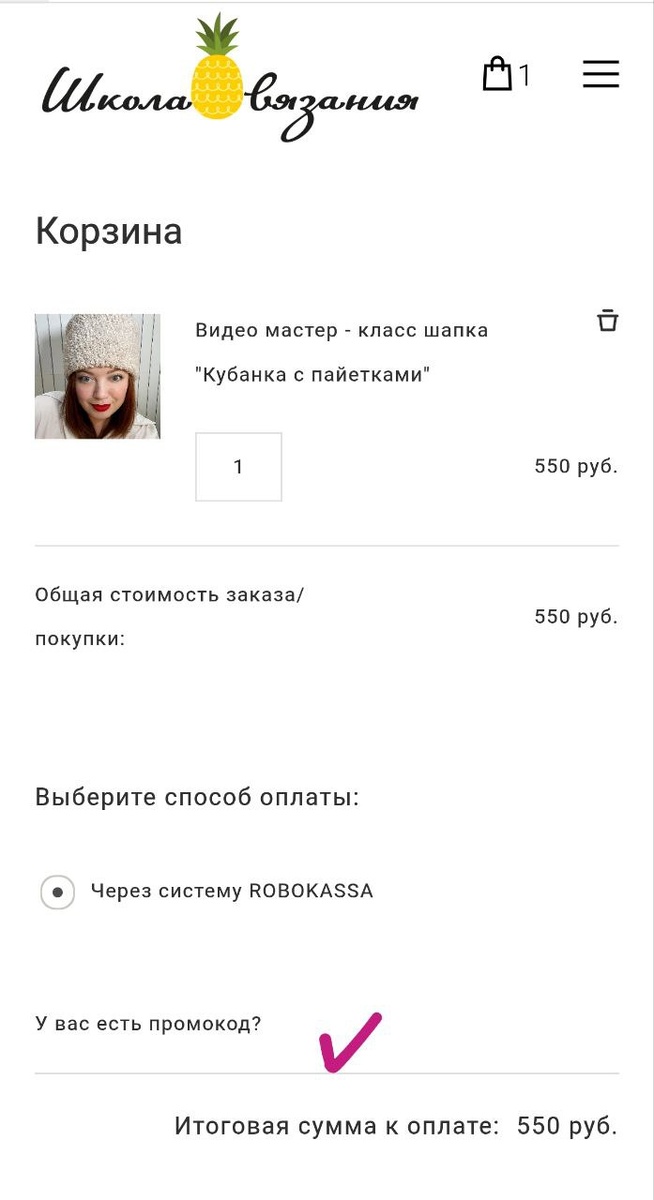
Task: Open the shopping cart bag icon
Action: tap(498, 74)
